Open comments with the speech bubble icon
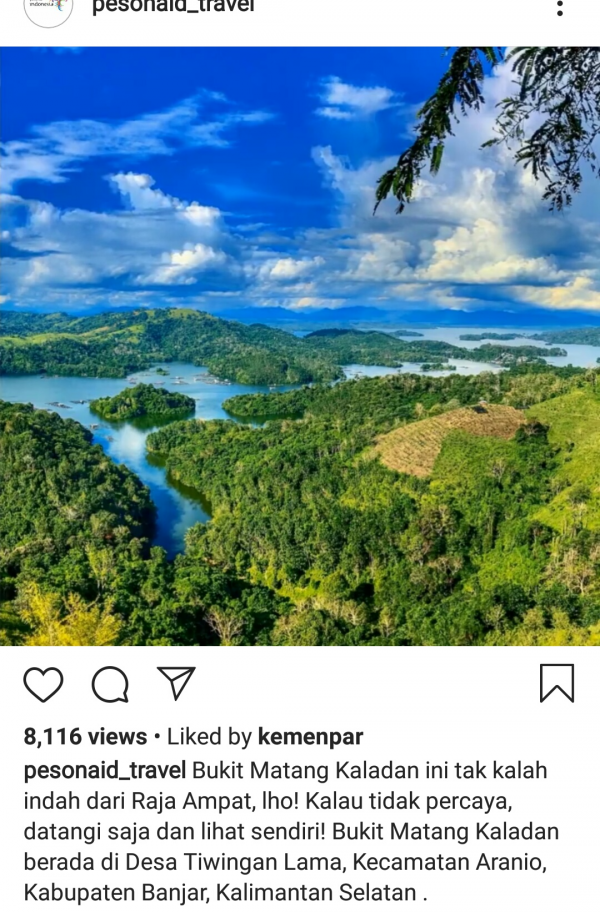Screen dimensions: 600x912 tap(110, 685)
